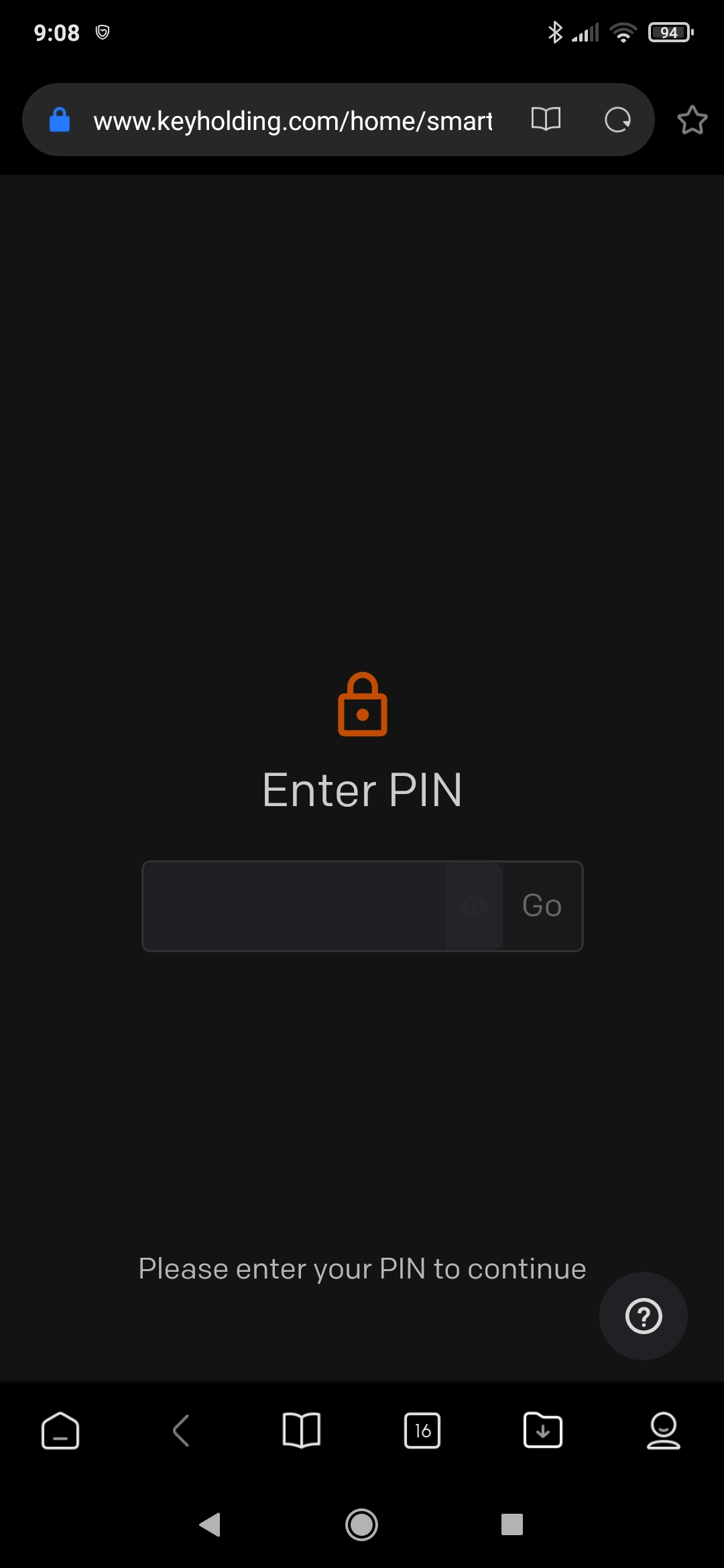Tap the address bar URL
This screenshot has height=1568, width=724.
coord(293,121)
